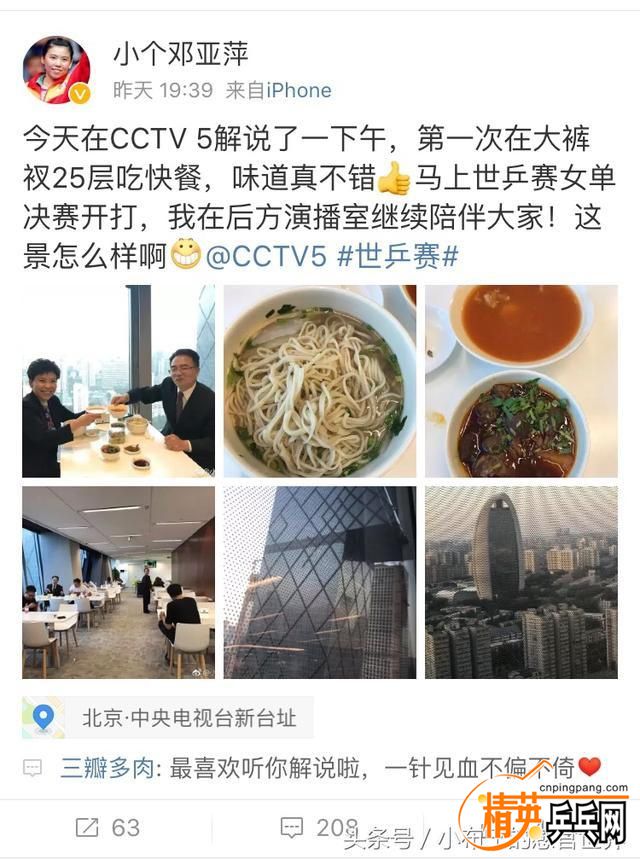Screen dimensions: 640x859
Task: View the photo of two people dining
Action: tap(118, 381)
